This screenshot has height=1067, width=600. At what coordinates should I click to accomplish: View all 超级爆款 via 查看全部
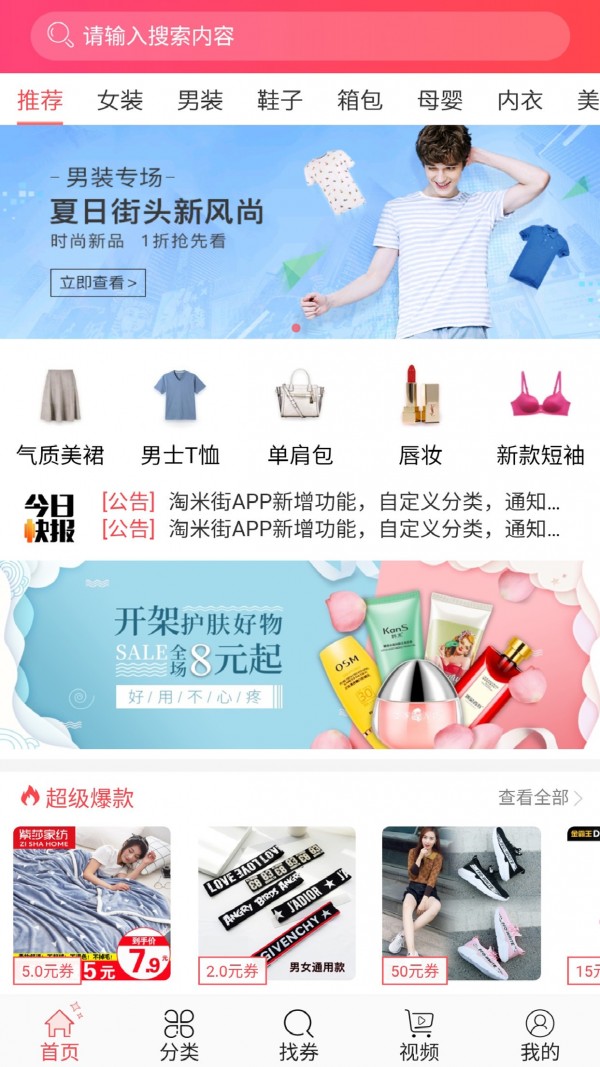(540, 797)
